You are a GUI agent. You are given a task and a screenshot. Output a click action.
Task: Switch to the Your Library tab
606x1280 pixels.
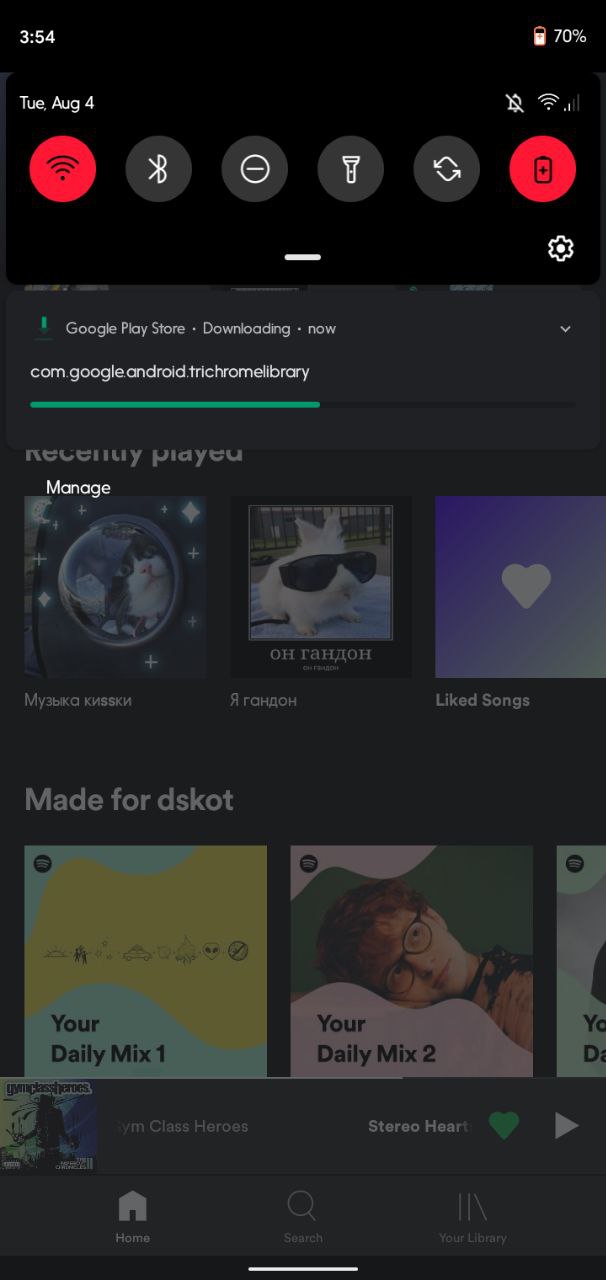(x=472, y=1216)
